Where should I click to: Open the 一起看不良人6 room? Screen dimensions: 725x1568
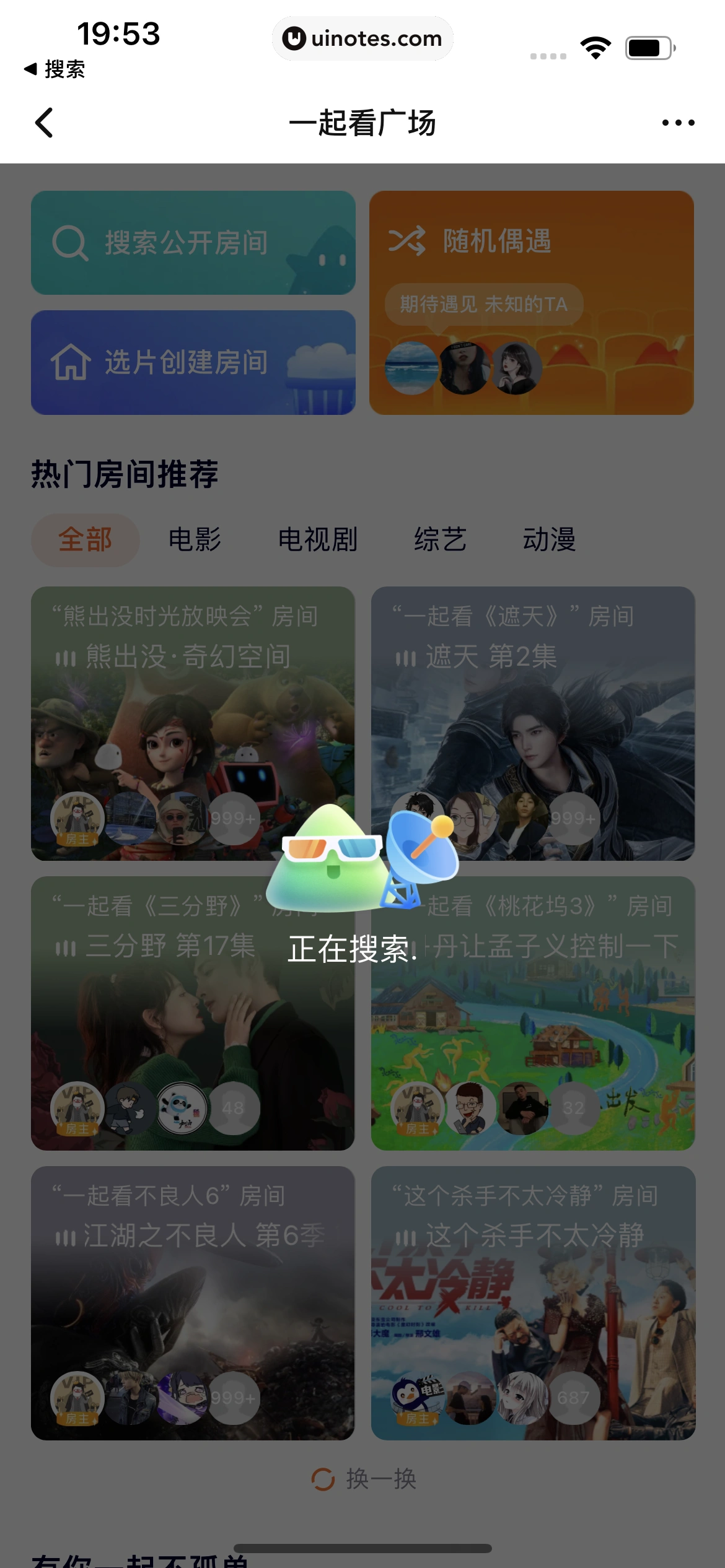(x=193, y=1303)
